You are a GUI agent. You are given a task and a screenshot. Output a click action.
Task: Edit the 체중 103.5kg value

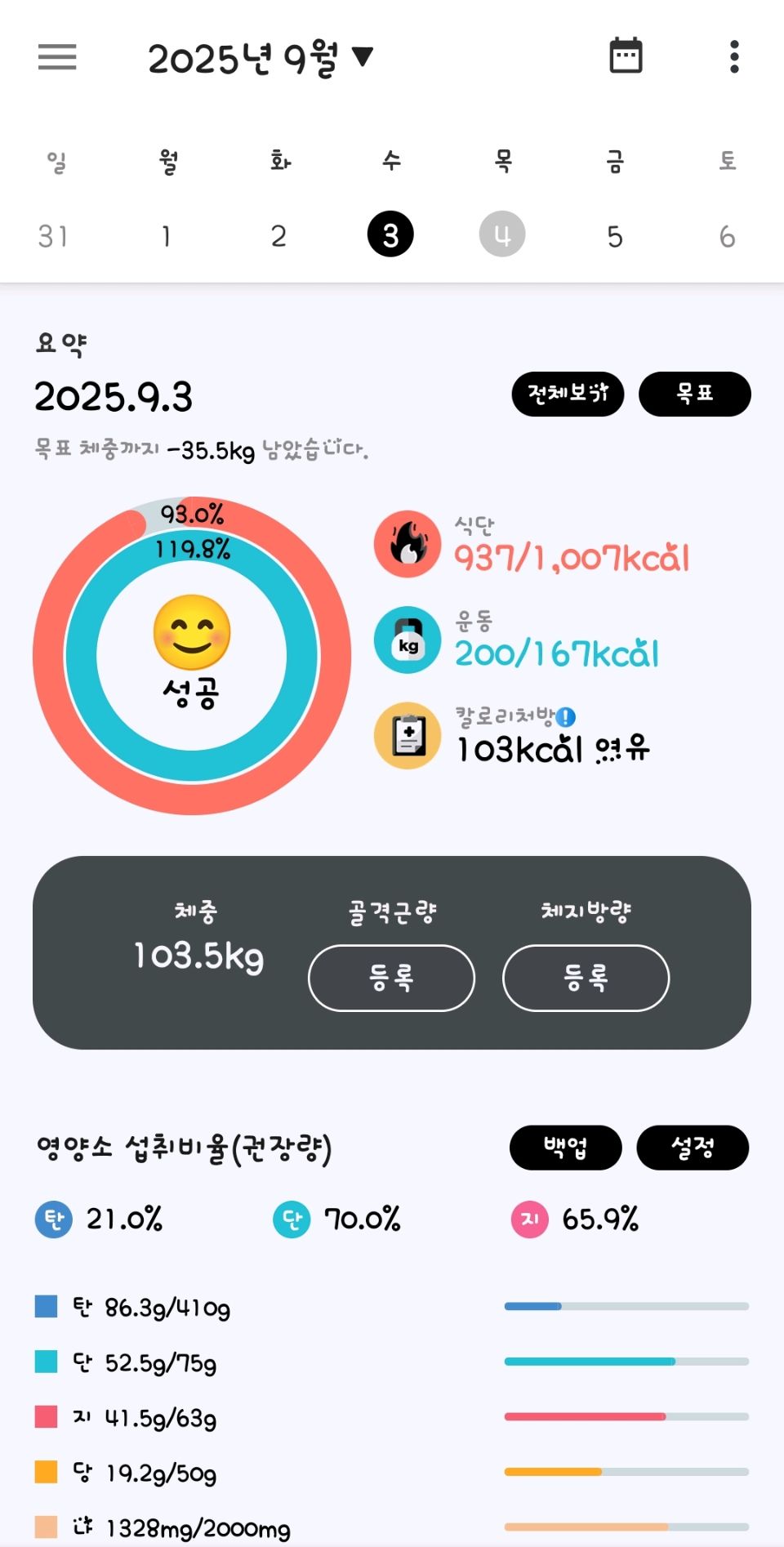coord(198,955)
